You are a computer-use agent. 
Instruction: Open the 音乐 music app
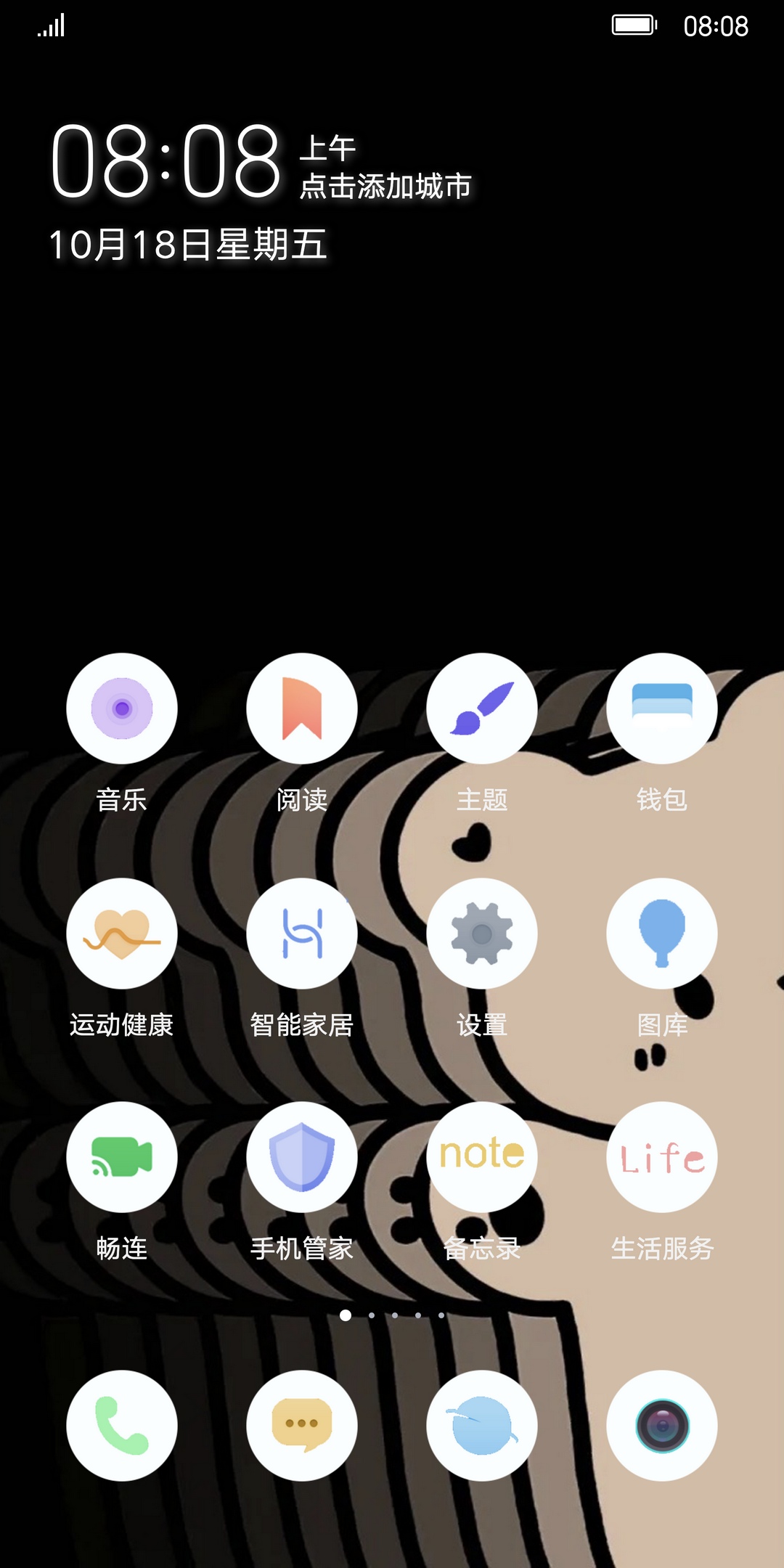click(x=122, y=709)
